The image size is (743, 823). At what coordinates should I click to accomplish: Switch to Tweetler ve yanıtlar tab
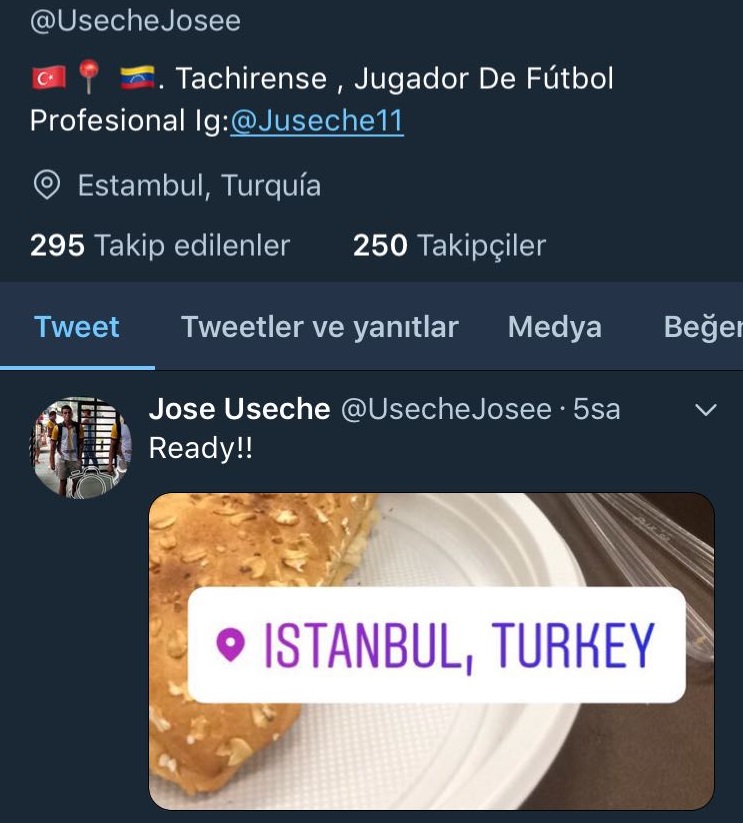319,327
